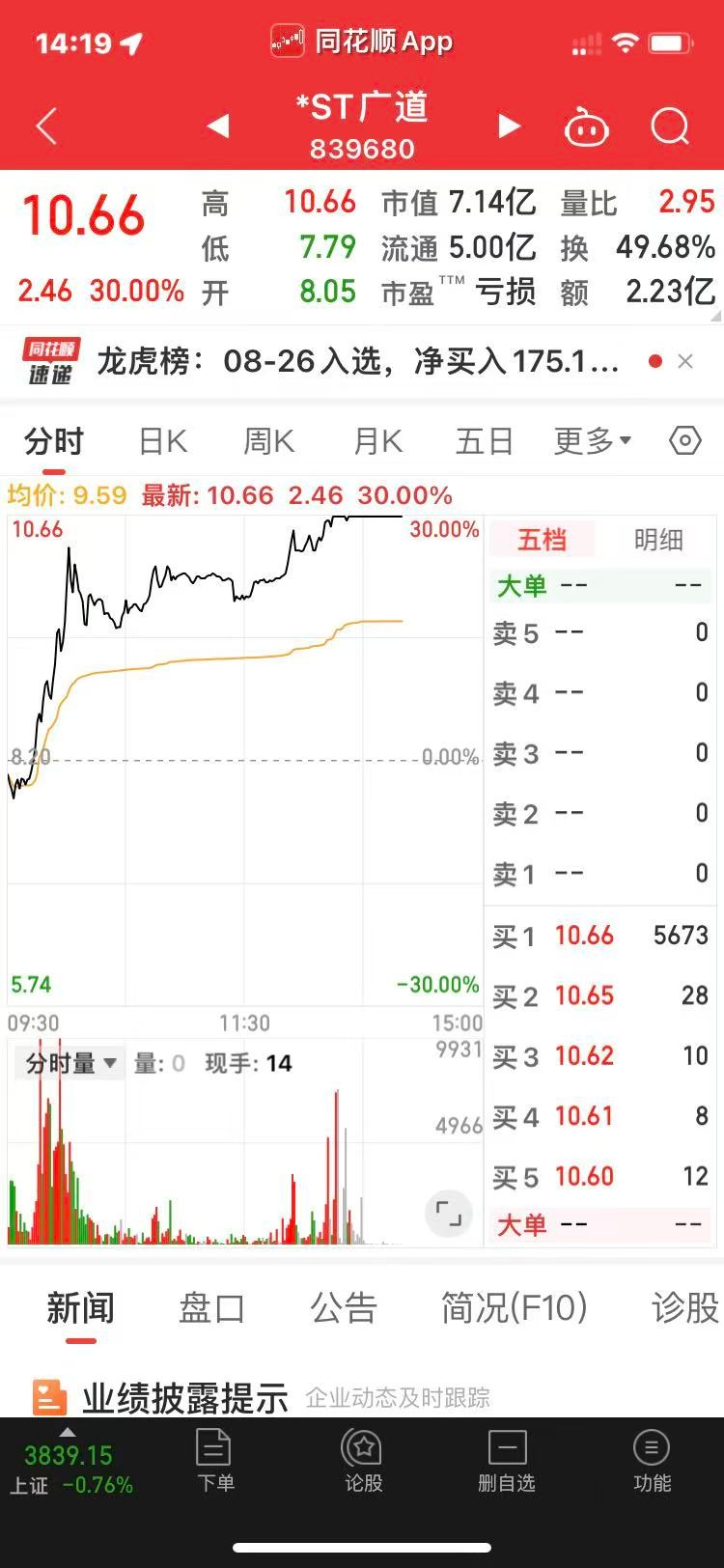Open the 龙虎榜 news banner
The image size is (724, 1568).
357,362
